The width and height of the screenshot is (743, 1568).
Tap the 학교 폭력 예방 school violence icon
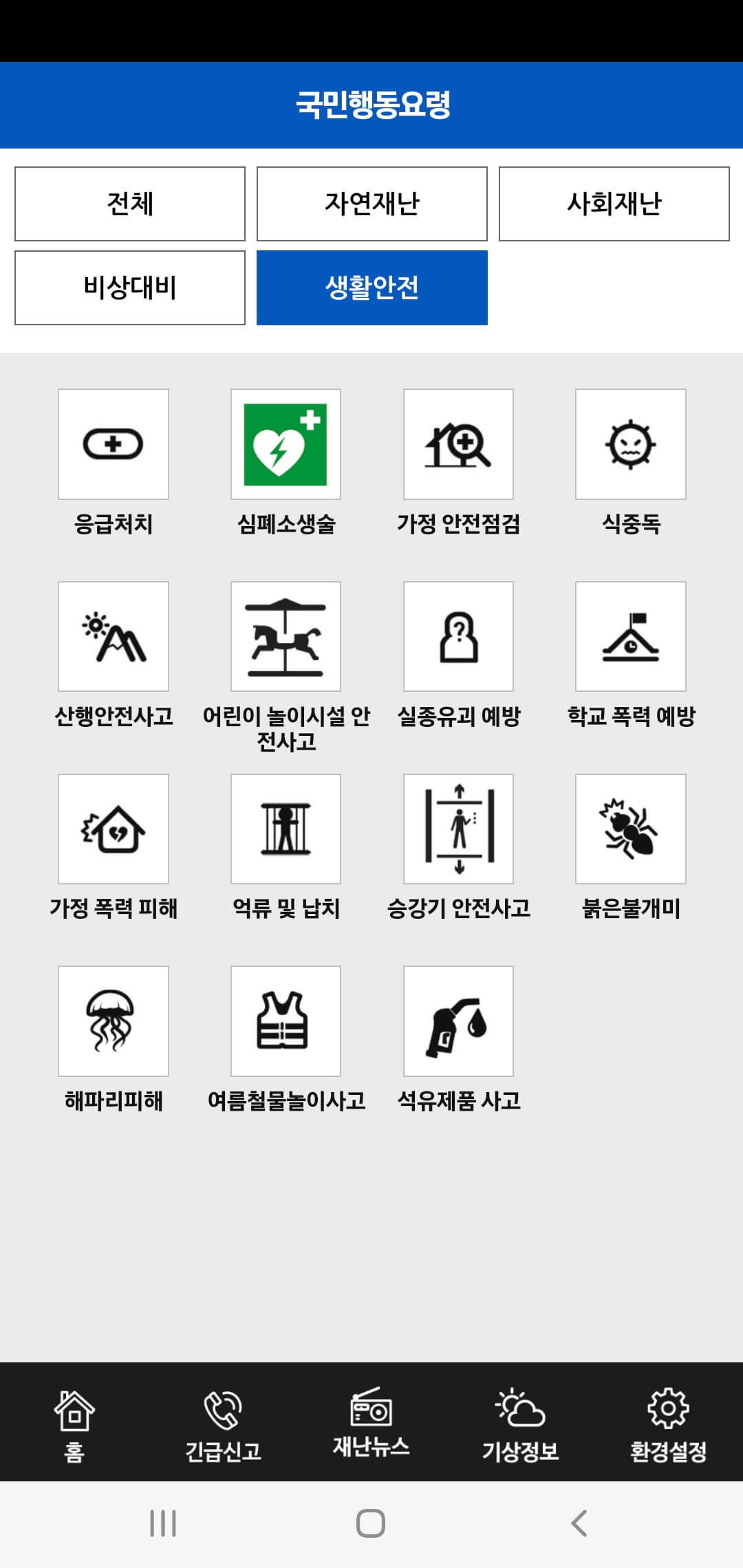click(629, 636)
